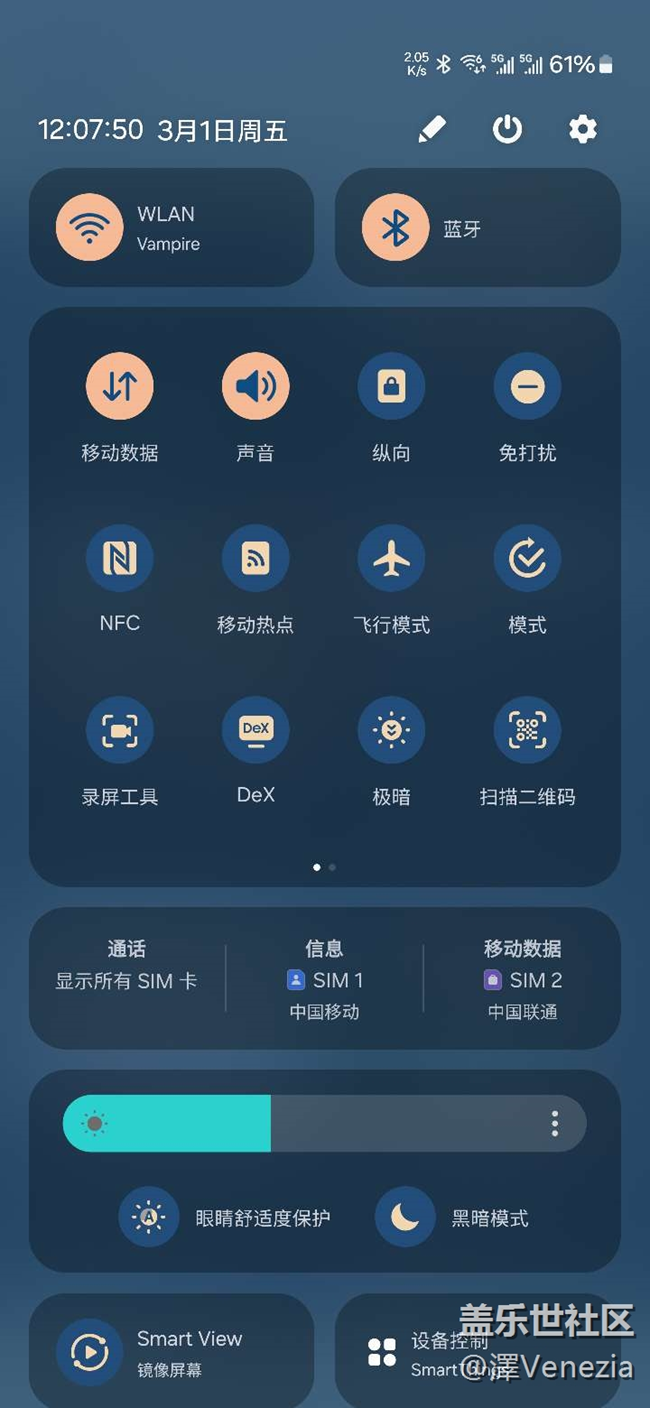The image size is (650, 1408).
Task: Enable 黑暗模式 dark mode
Action: (405, 1217)
